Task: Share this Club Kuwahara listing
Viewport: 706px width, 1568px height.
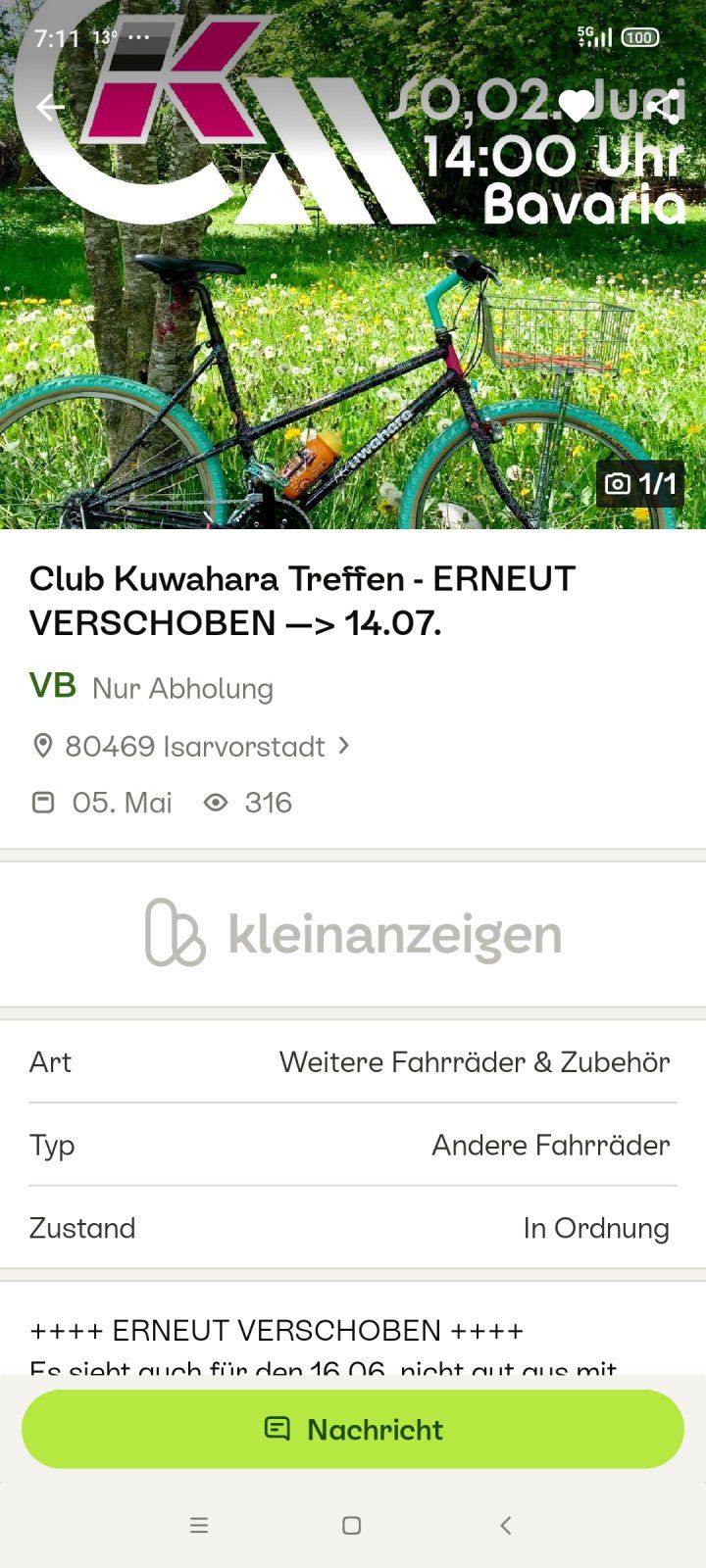Action: 664,106
